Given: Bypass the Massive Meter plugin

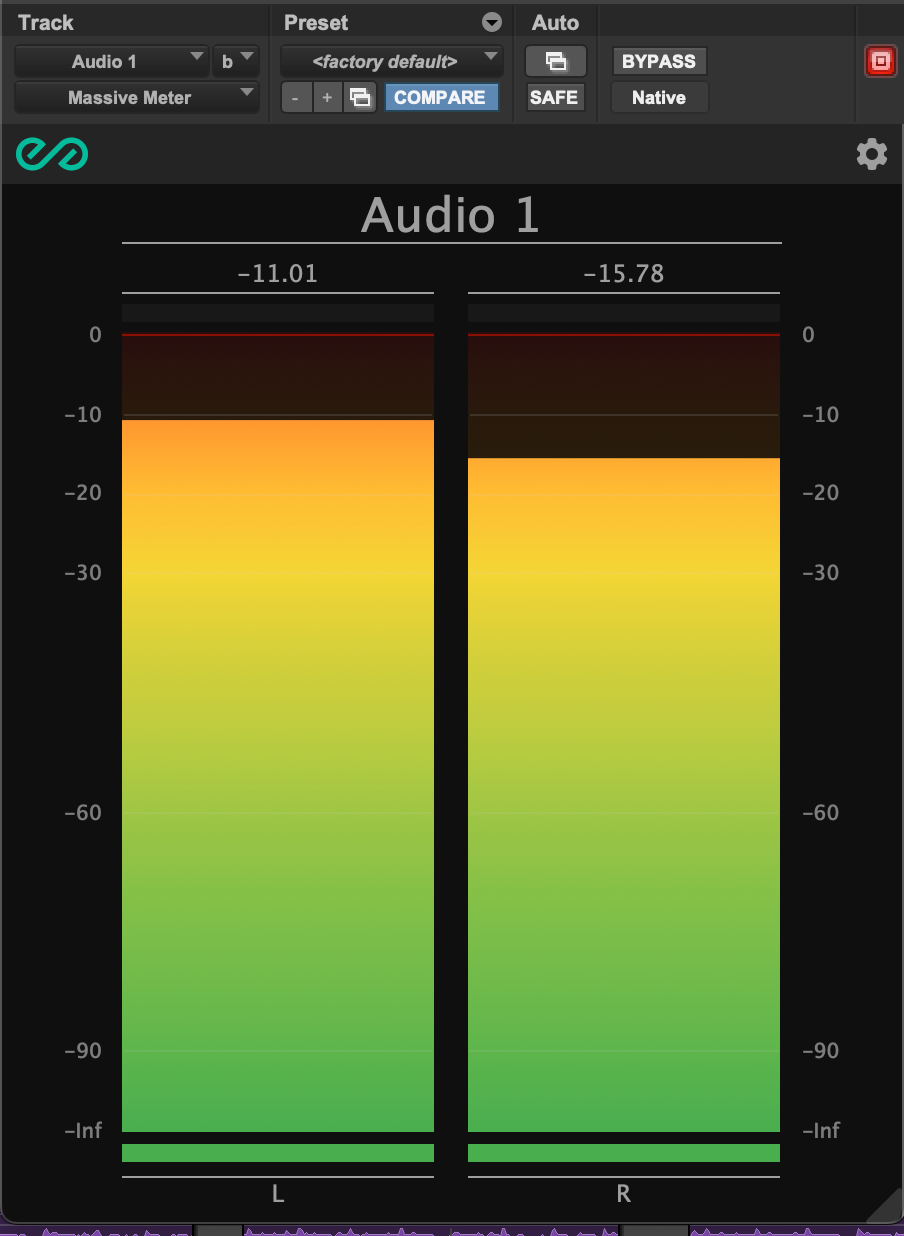Looking at the screenshot, I should point(659,62).
